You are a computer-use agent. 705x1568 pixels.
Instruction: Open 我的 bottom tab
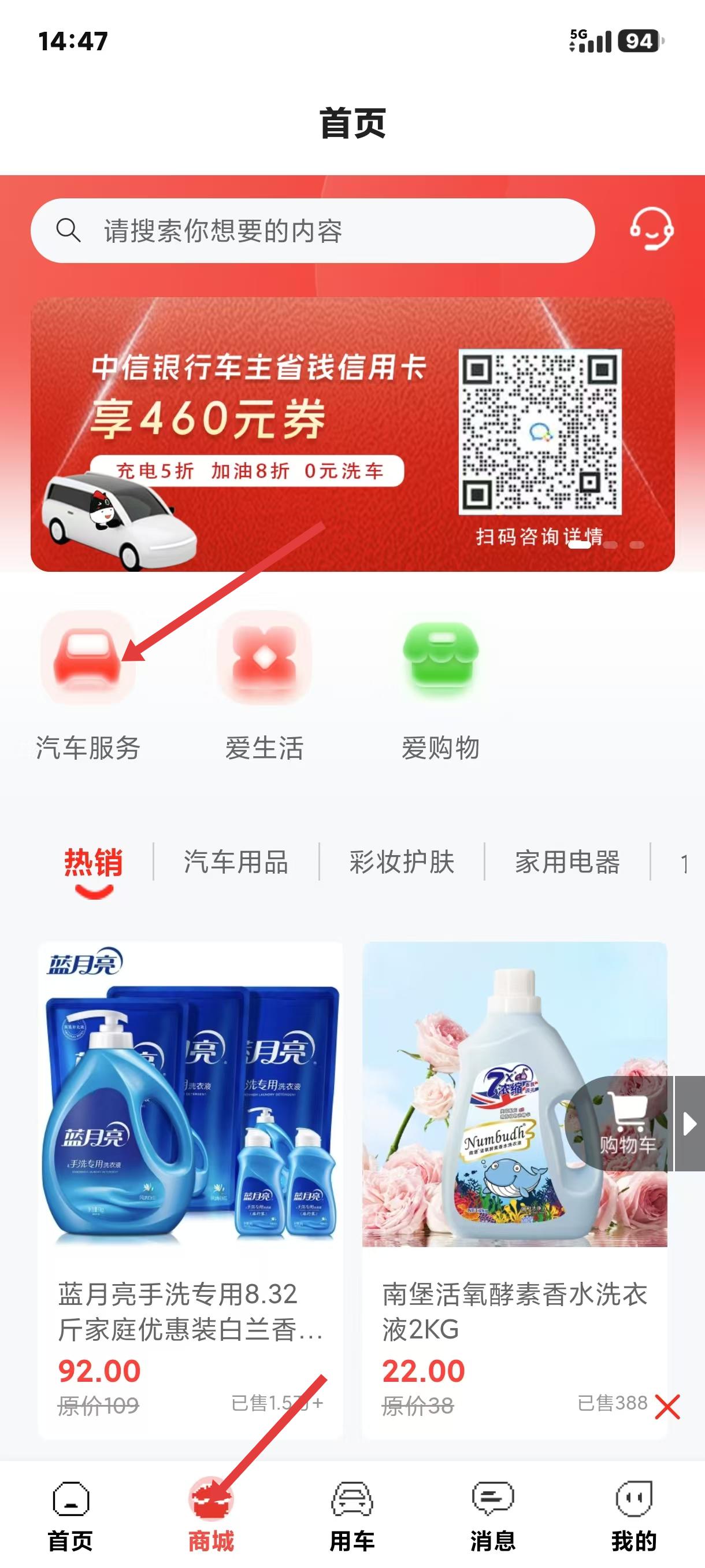click(x=634, y=1517)
